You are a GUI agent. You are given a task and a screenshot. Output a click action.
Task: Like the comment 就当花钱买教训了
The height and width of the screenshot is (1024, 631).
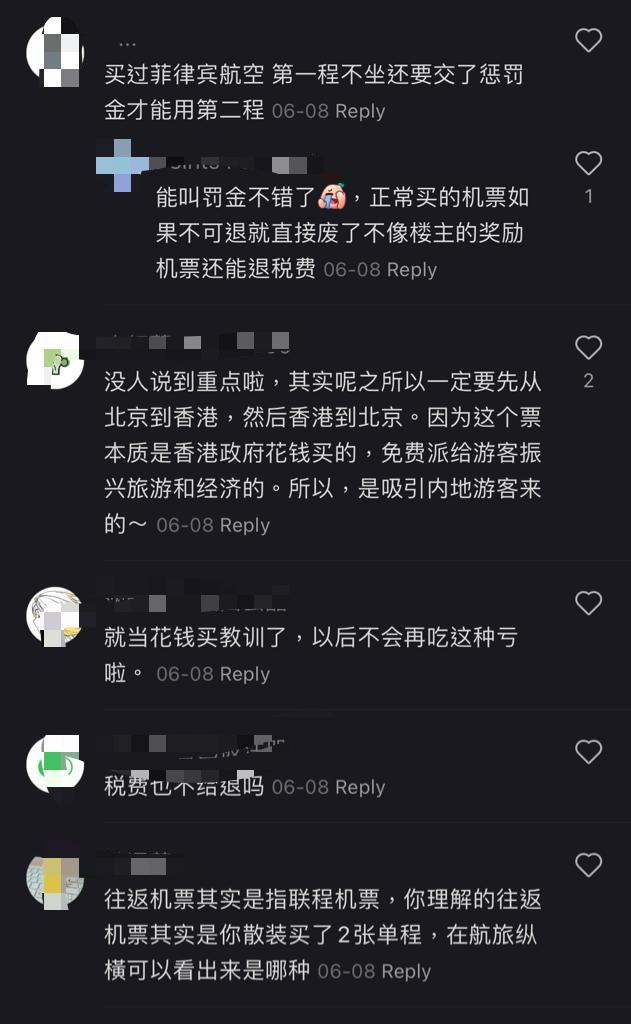pyautogui.click(x=589, y=603)
